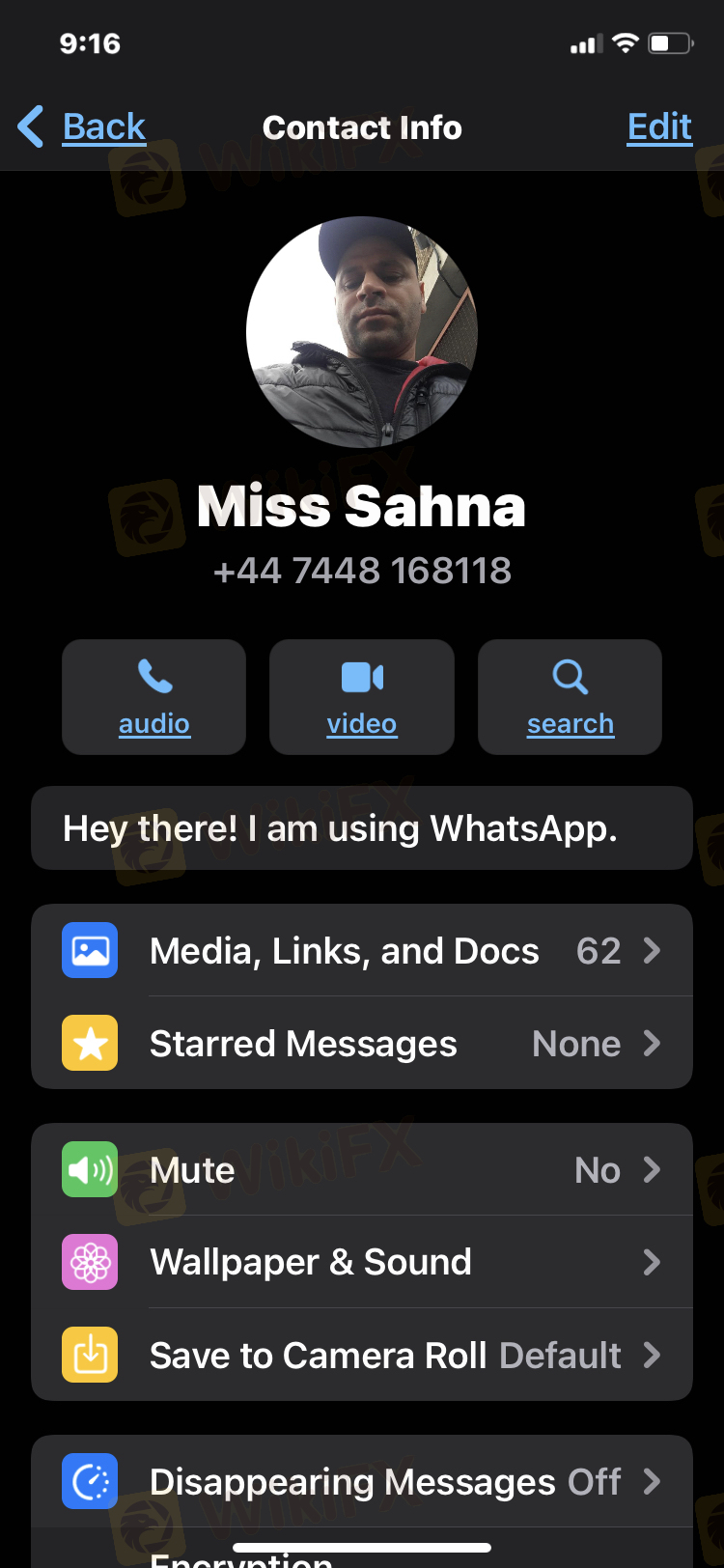Search within this chat

pos(570,697)
